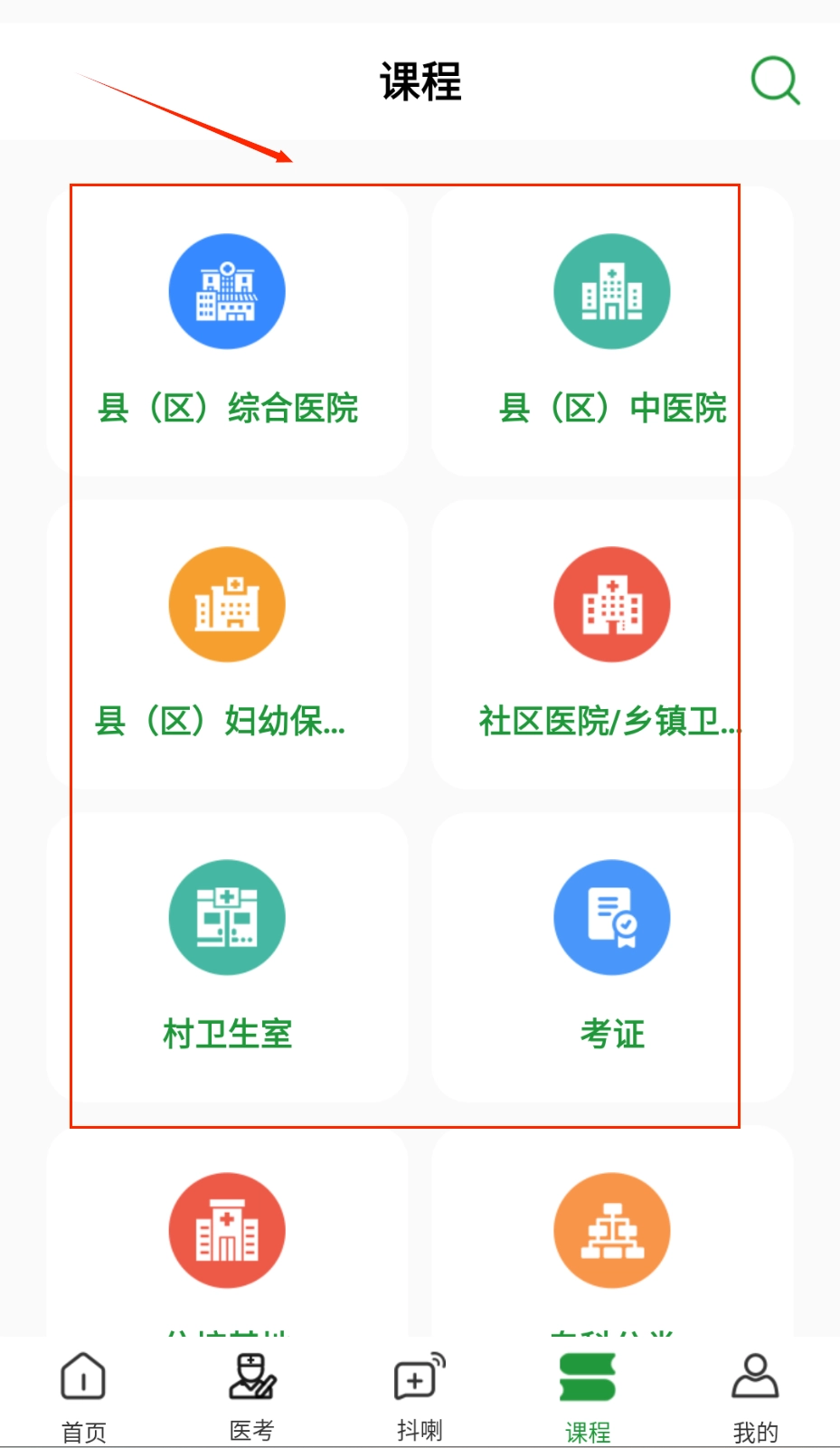Open 县（区）中医院 courses
This screenshot has height=1448, width=840.
point(612,331)
